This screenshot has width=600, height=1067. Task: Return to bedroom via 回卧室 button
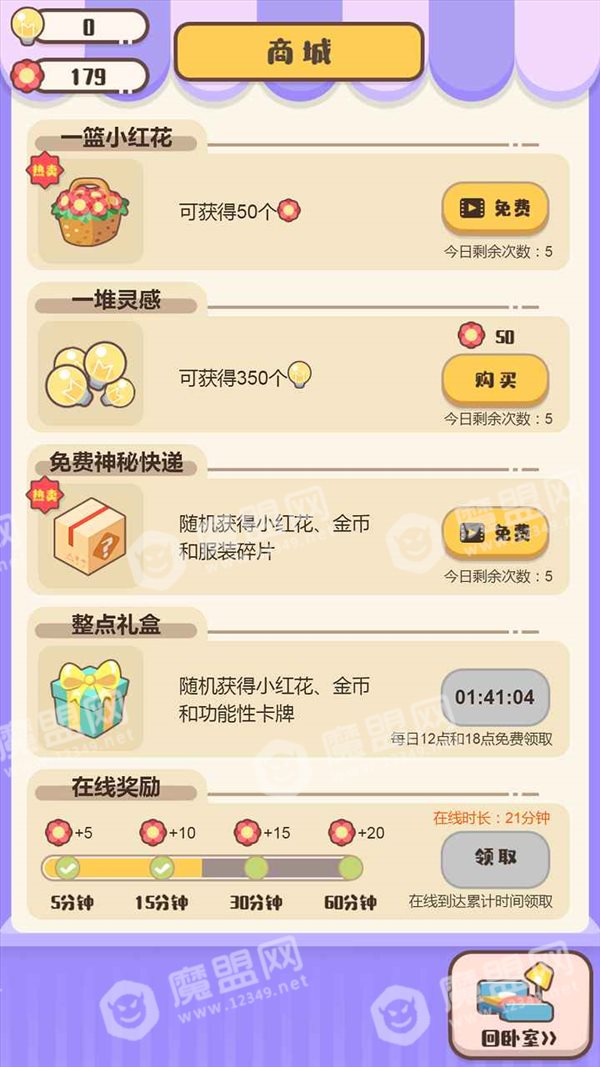[521, 1004]
